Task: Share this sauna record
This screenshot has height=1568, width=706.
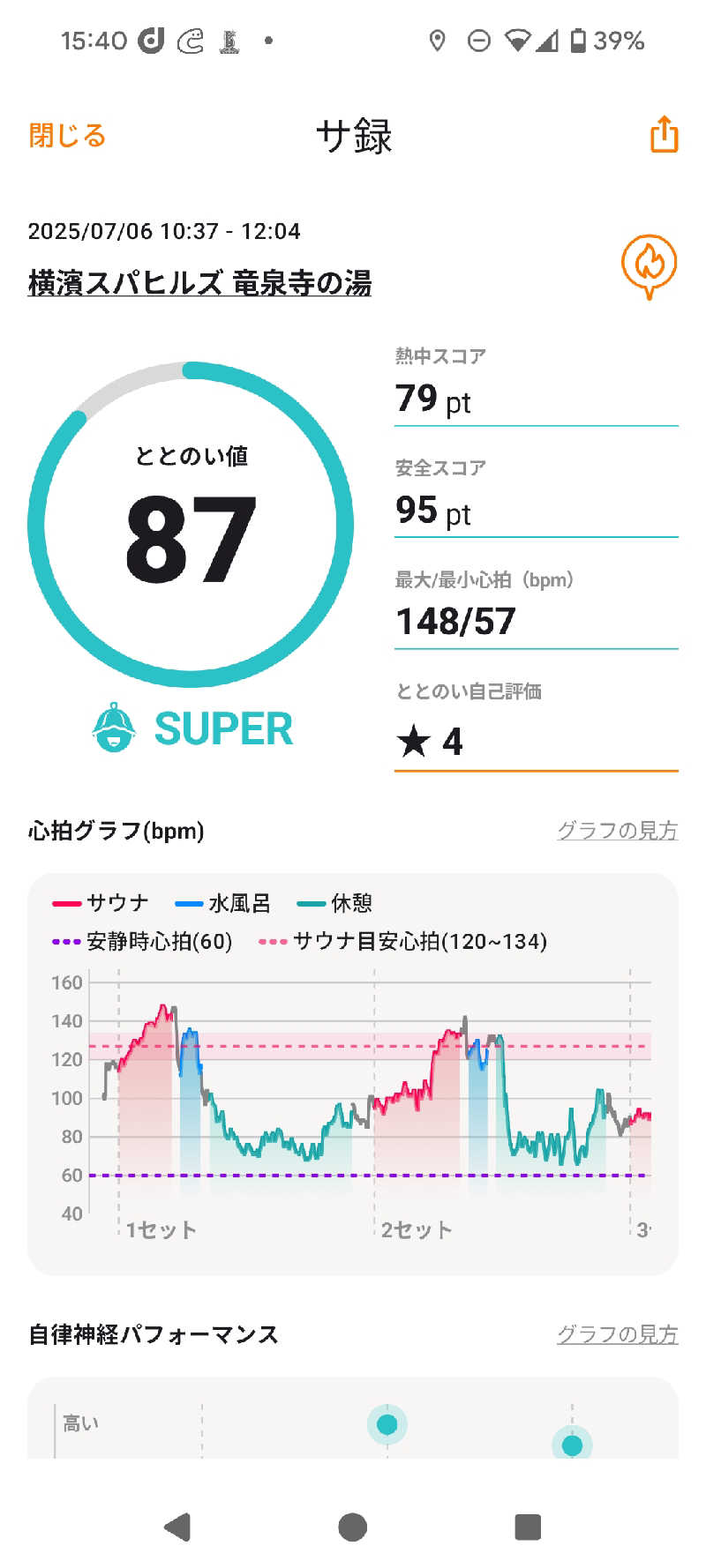Action: 664,135
